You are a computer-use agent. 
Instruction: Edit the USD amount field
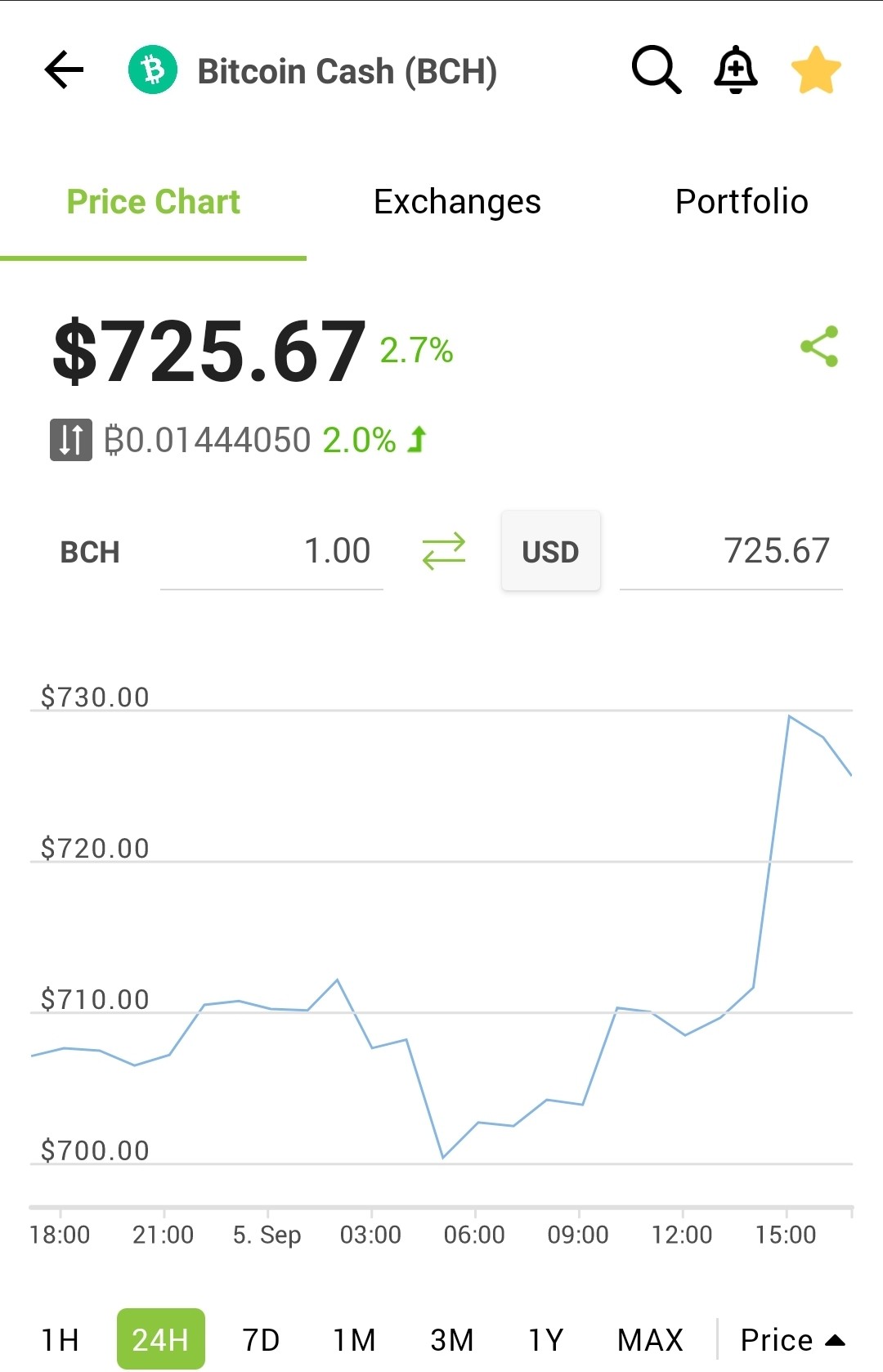(x=731, y=551)
